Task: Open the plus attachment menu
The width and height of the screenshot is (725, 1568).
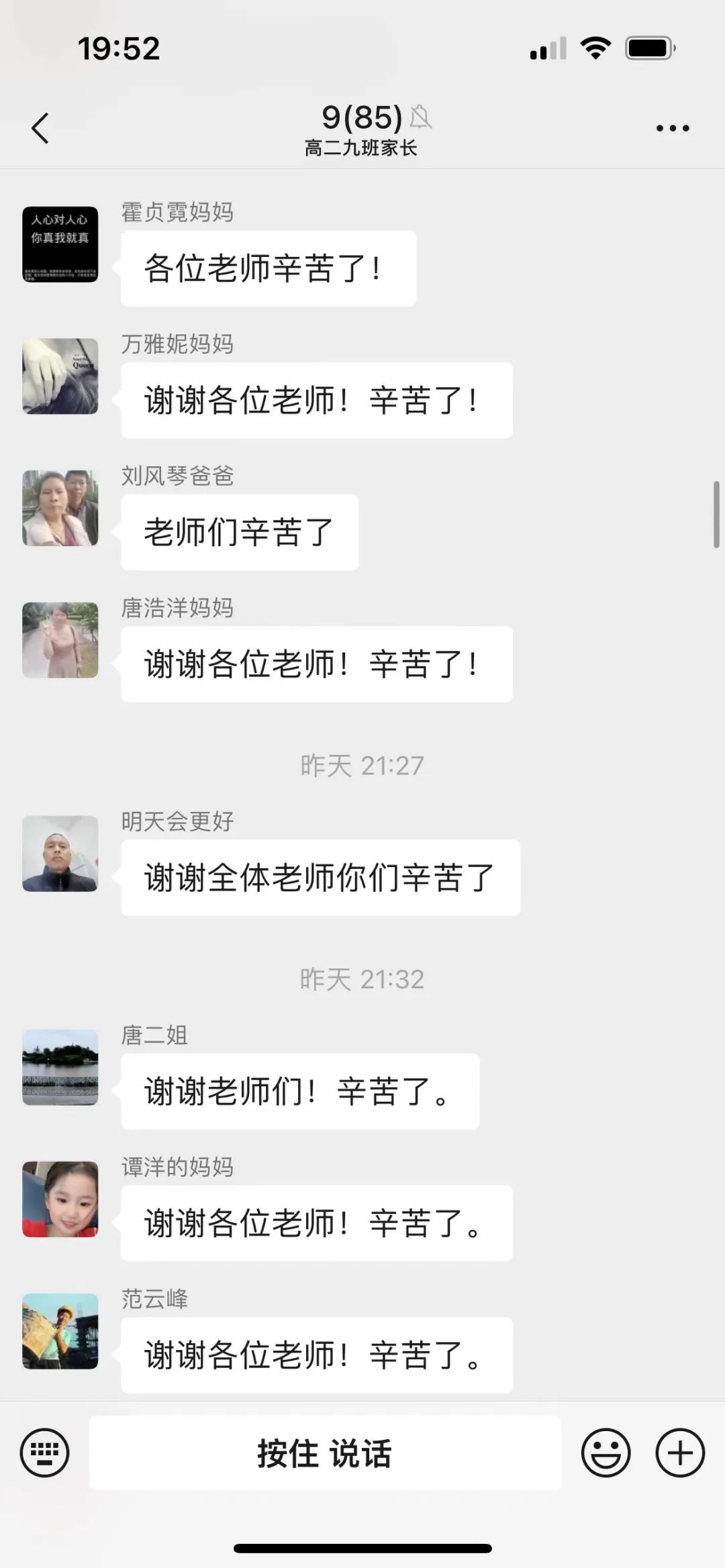Action: pyautogui.click(x=679, y=1453)
